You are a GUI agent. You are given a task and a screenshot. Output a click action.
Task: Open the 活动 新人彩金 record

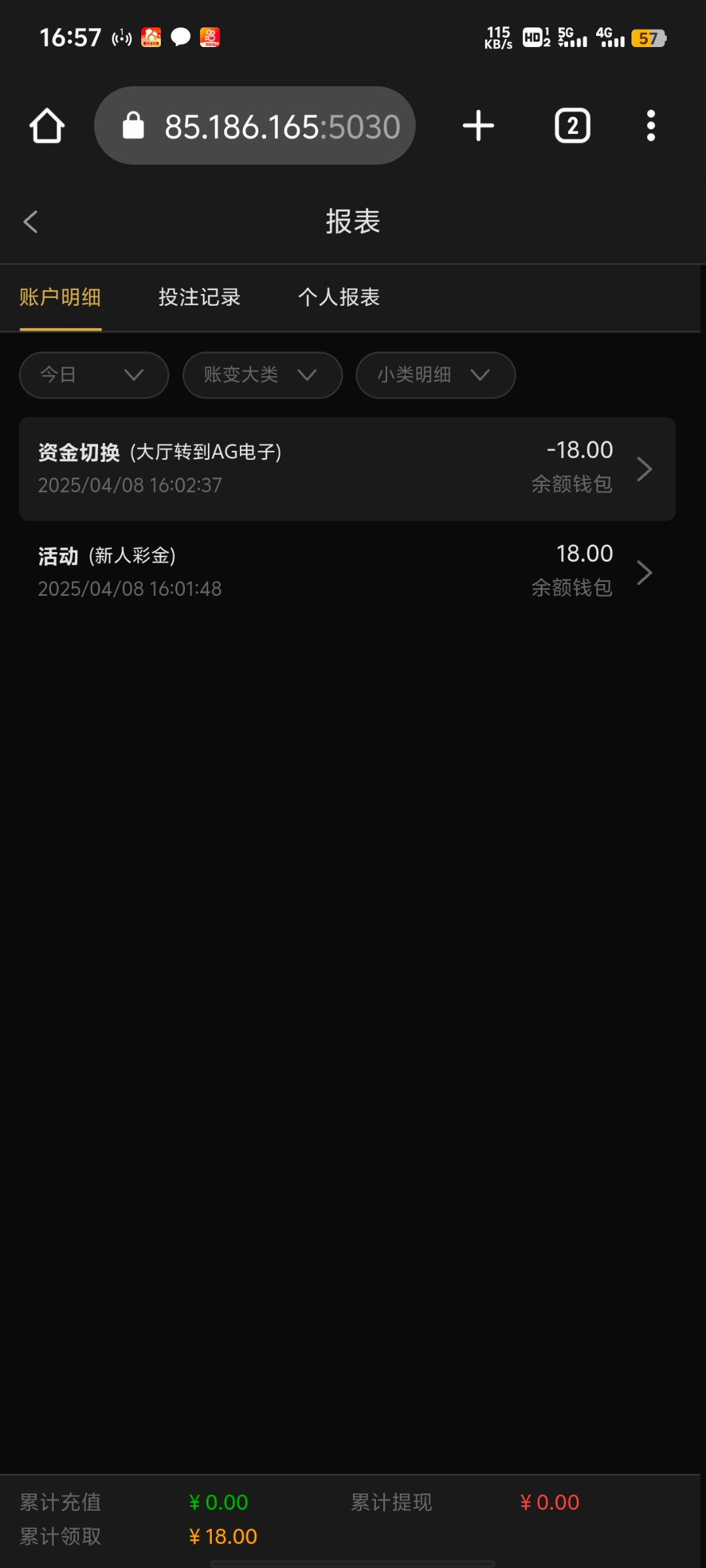347,572
